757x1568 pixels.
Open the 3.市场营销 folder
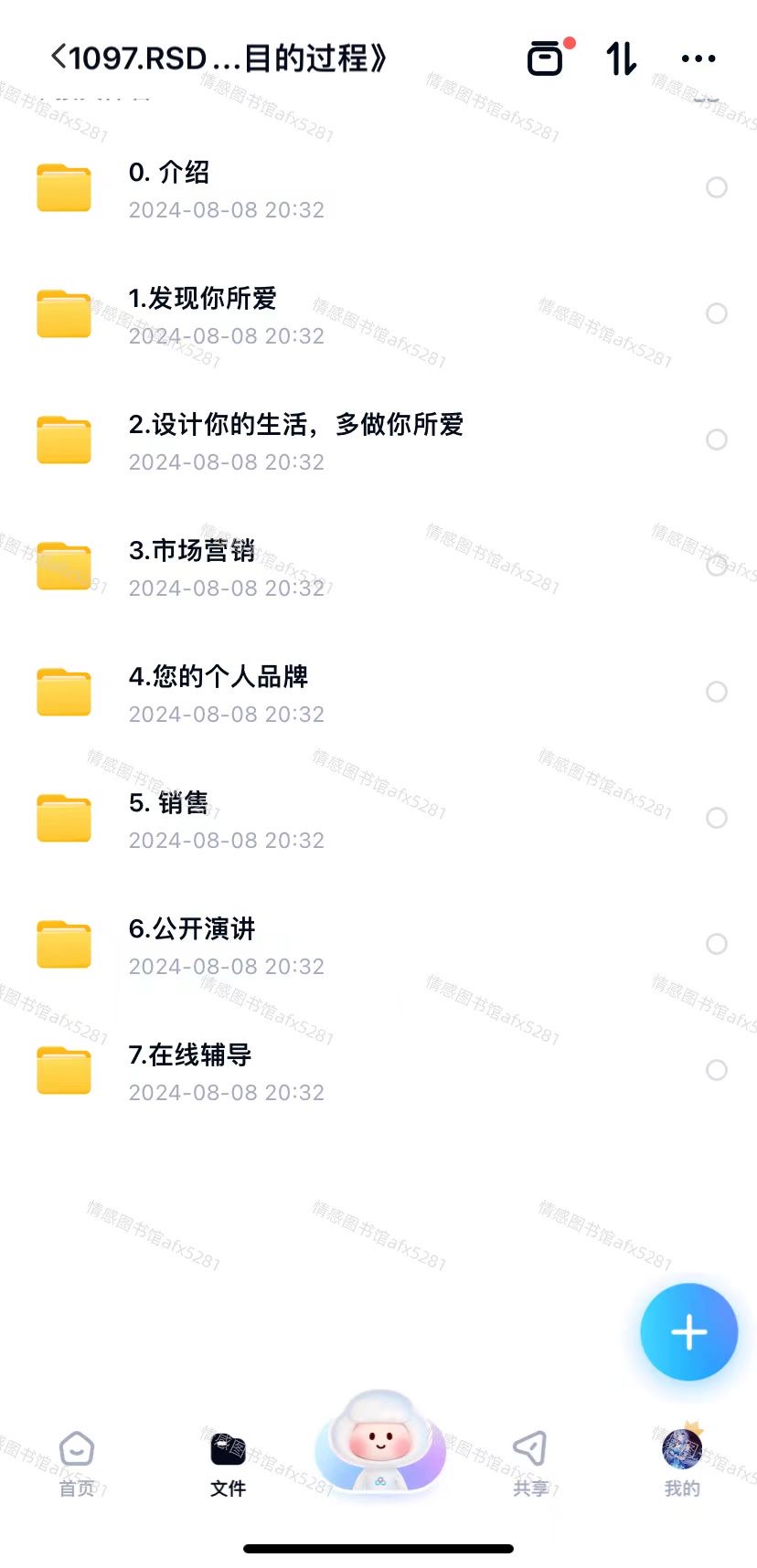click(x=378, y=567)
